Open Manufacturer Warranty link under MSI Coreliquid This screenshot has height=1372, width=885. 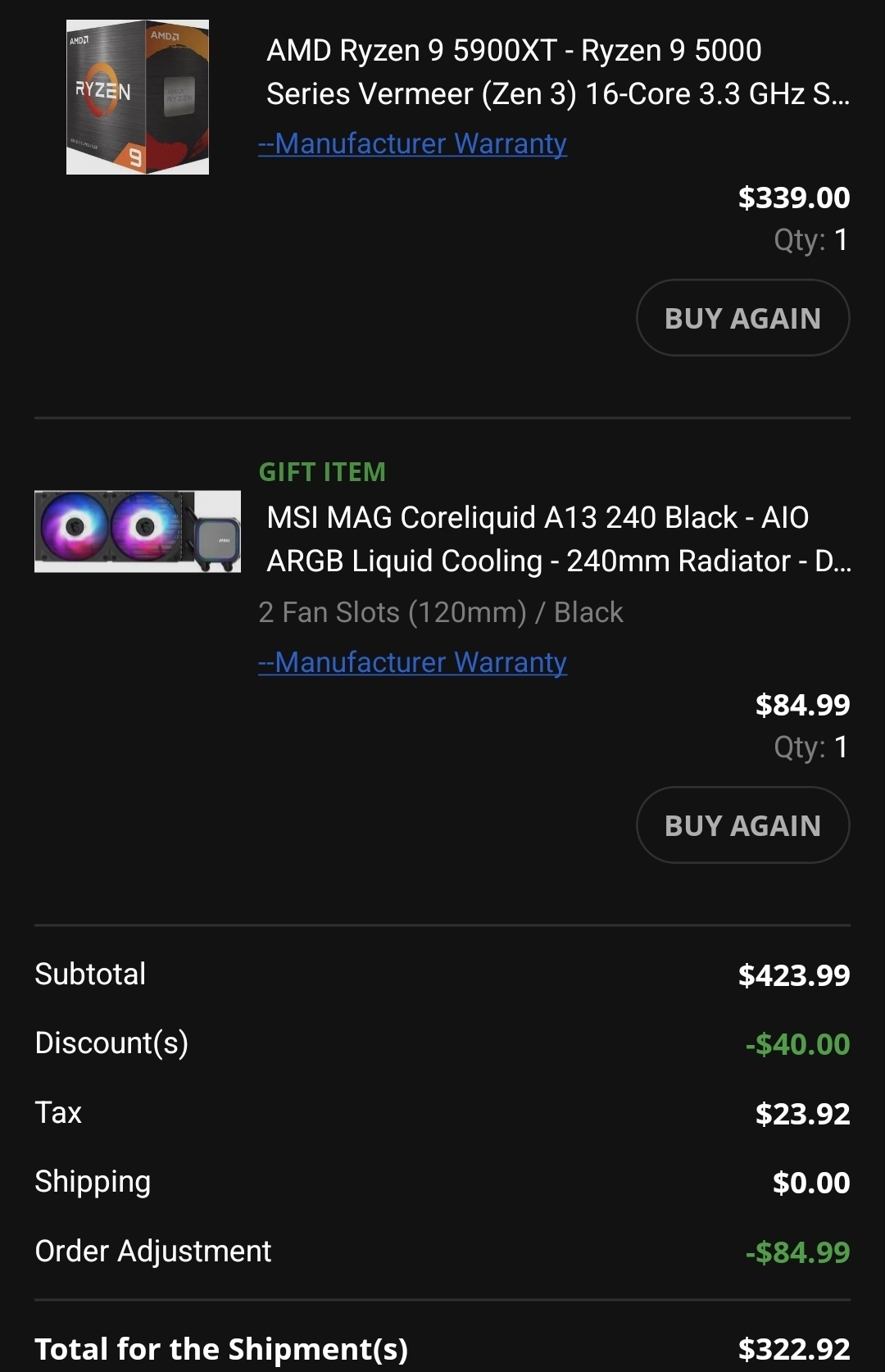point(412,662)
